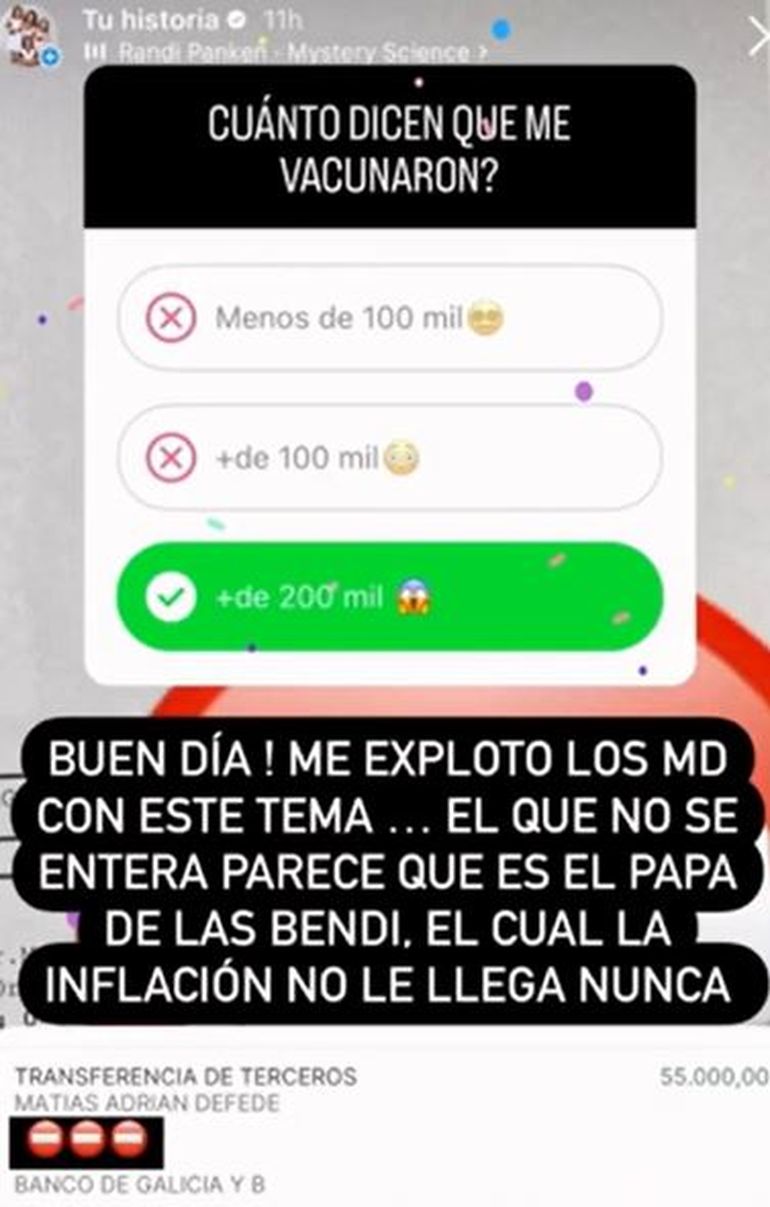Open the profile picture of Tu historia
The image size is (770, 1207).
click(28, 34)
